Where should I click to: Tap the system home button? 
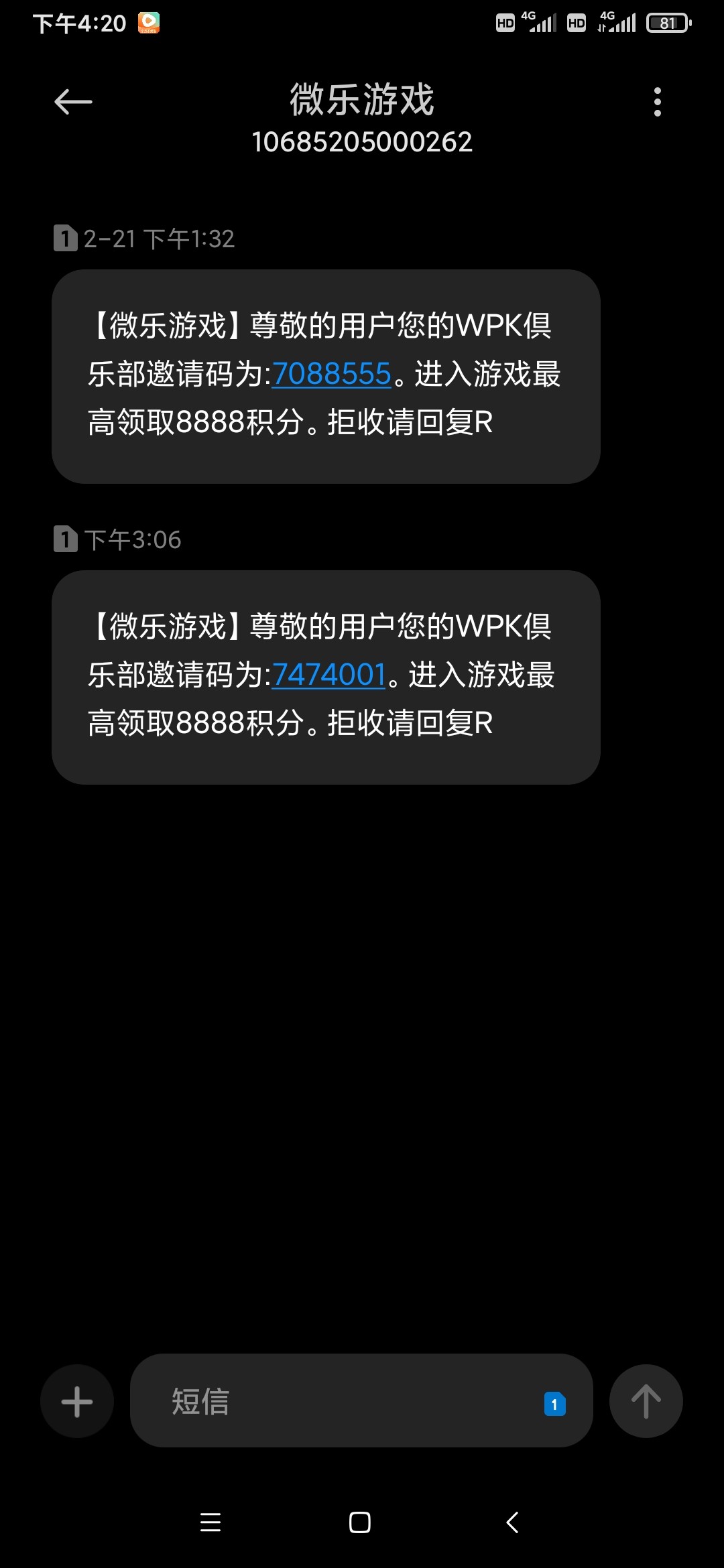[360, 1522]
